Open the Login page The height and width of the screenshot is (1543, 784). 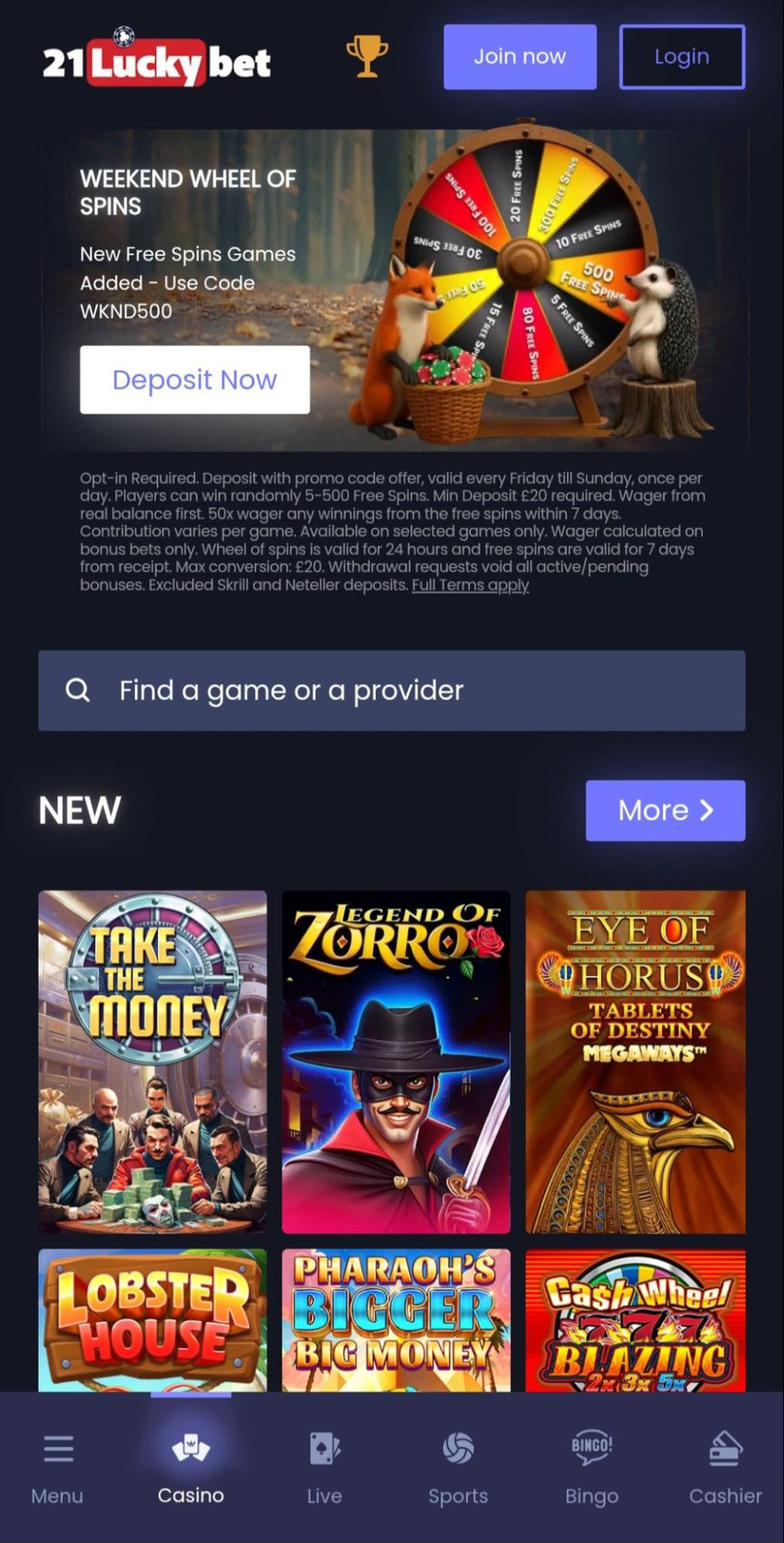click(682, 57)
